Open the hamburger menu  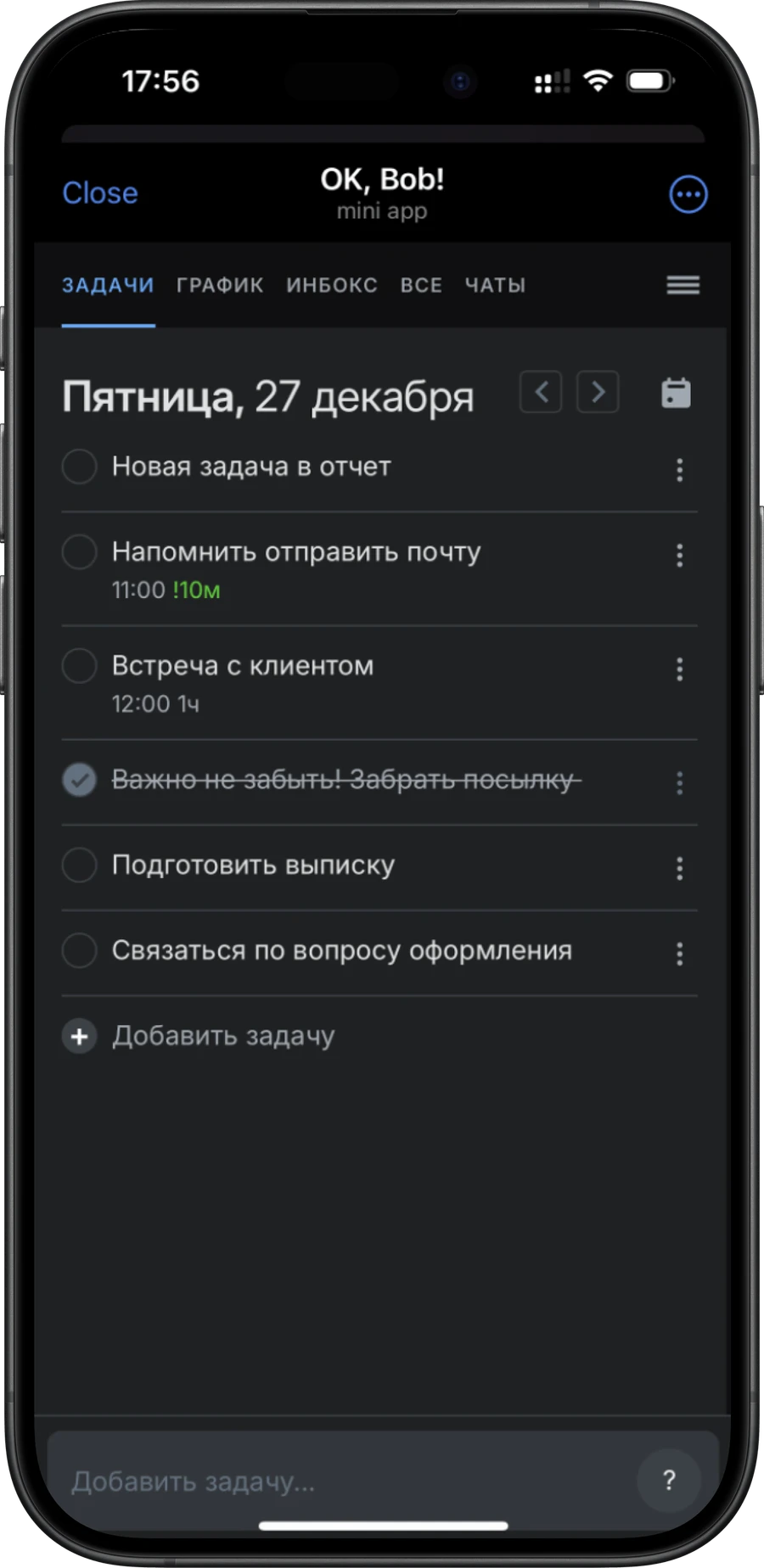tap(683, 285)
